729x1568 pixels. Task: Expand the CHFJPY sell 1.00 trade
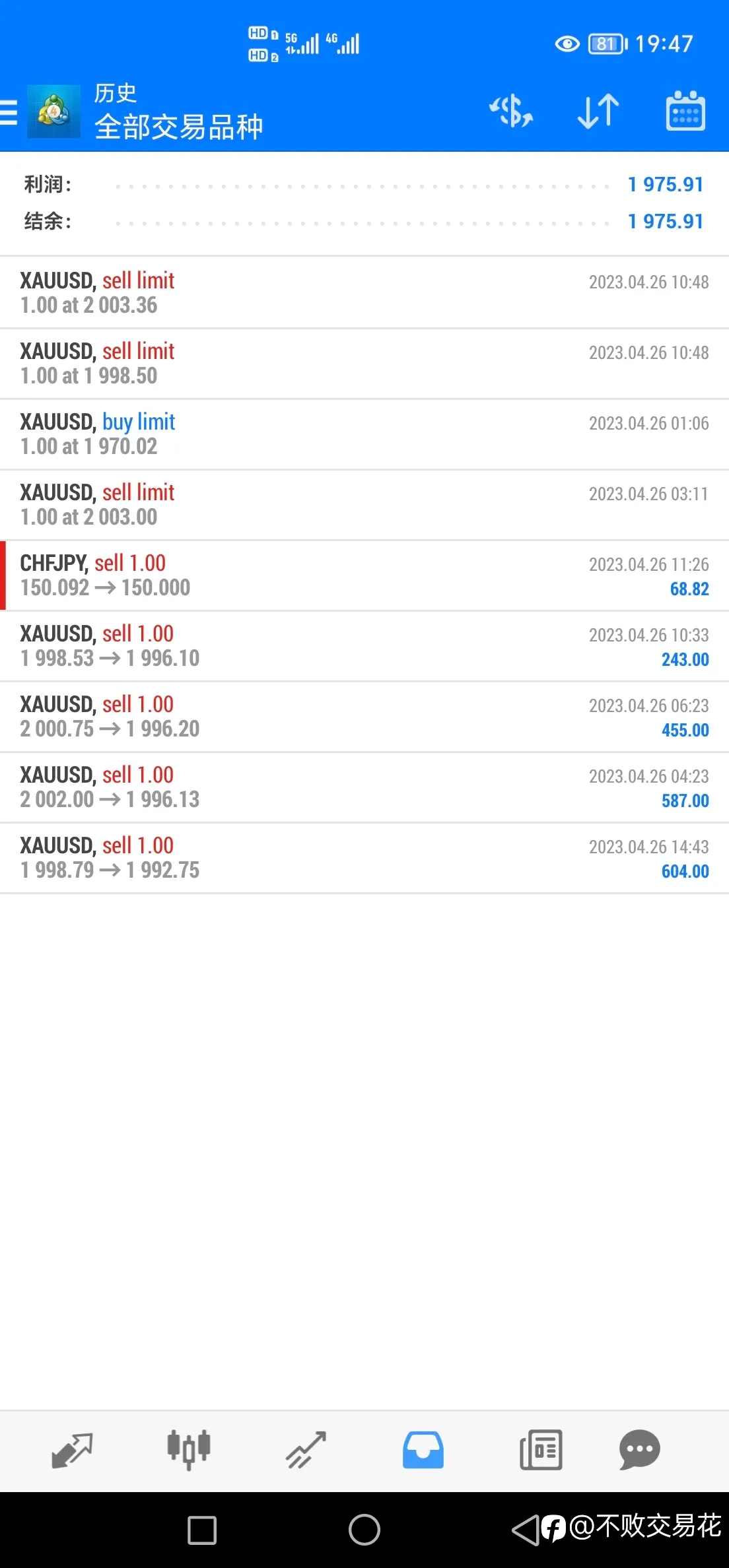tap(364, 575)
